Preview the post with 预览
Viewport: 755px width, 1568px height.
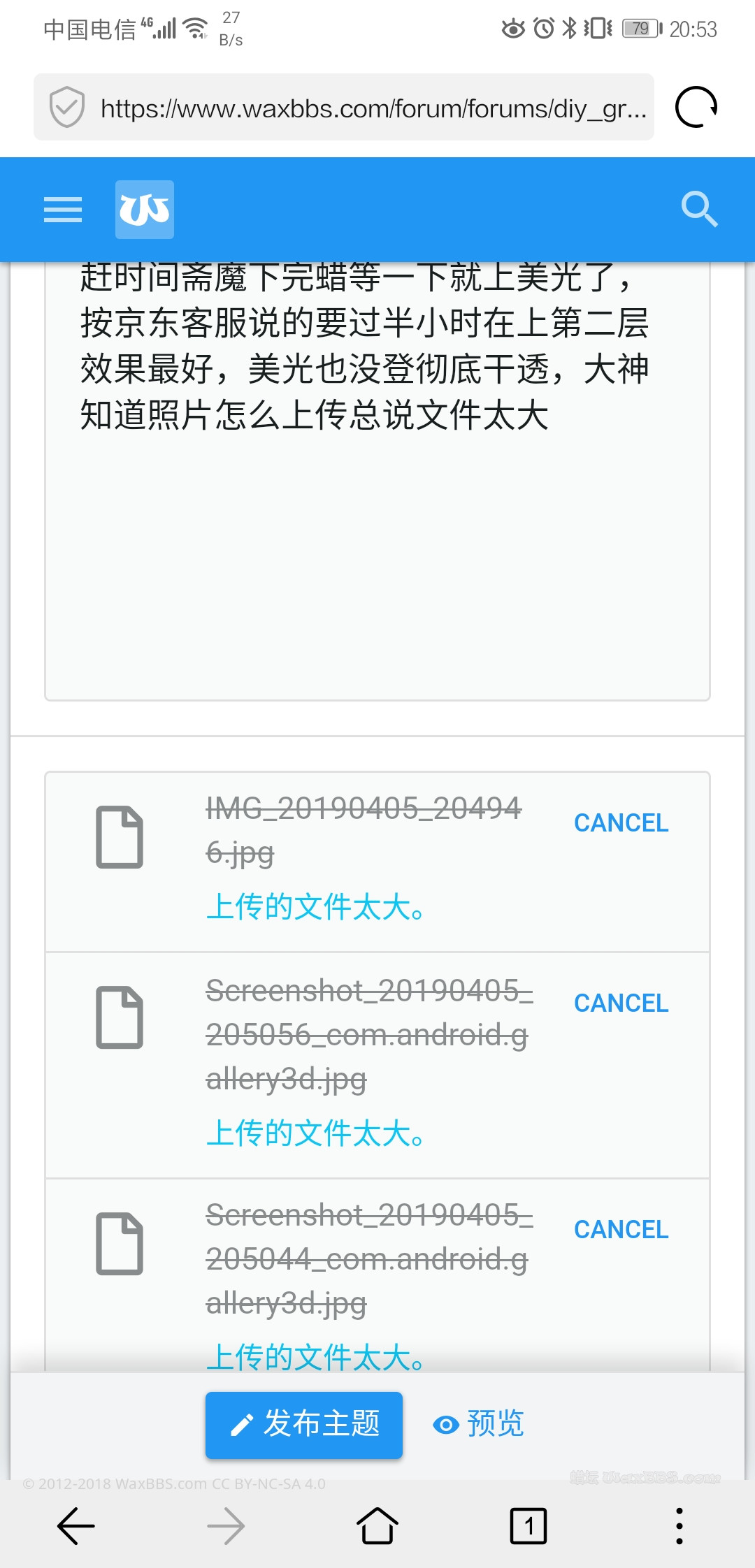click(x=479, y=1424)
